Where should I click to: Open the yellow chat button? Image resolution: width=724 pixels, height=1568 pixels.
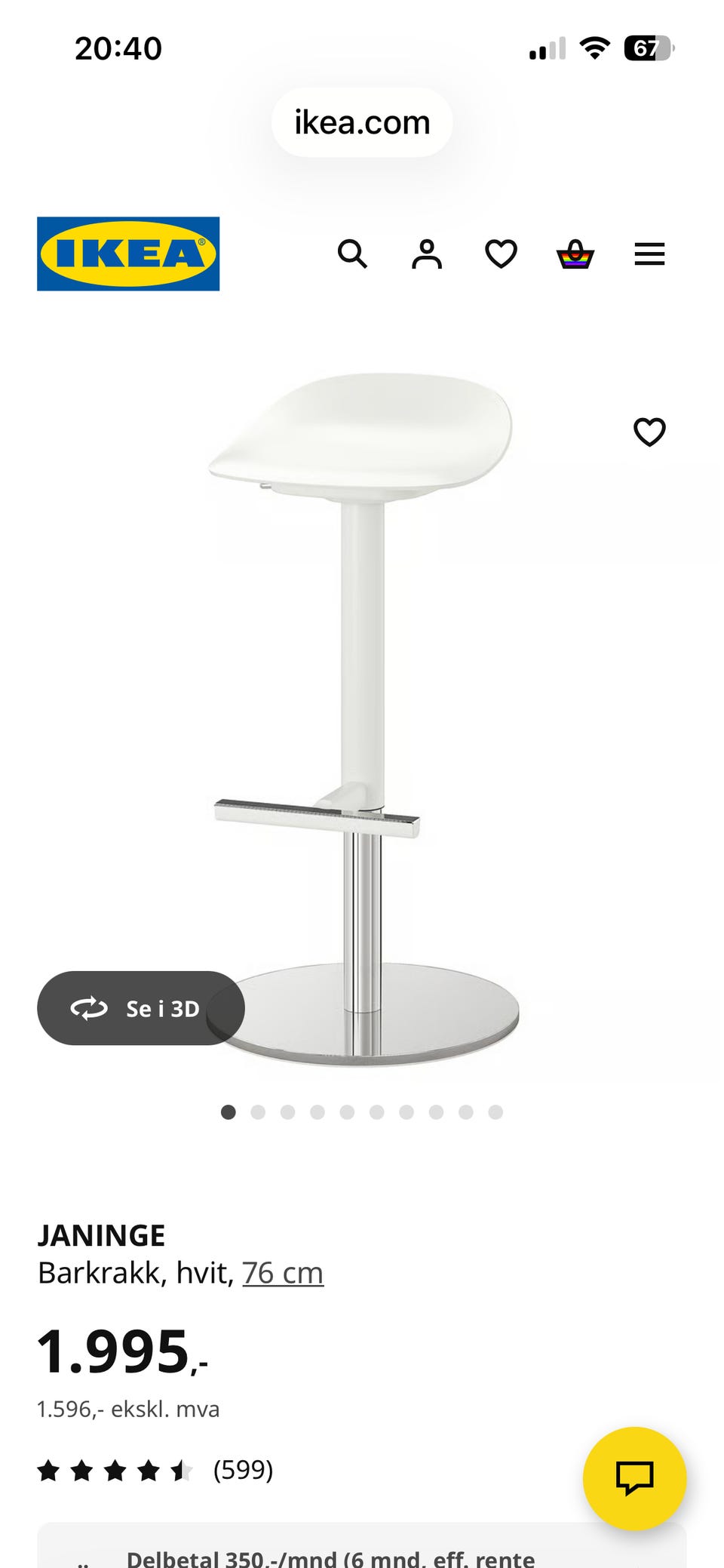tap(634, 1478)
